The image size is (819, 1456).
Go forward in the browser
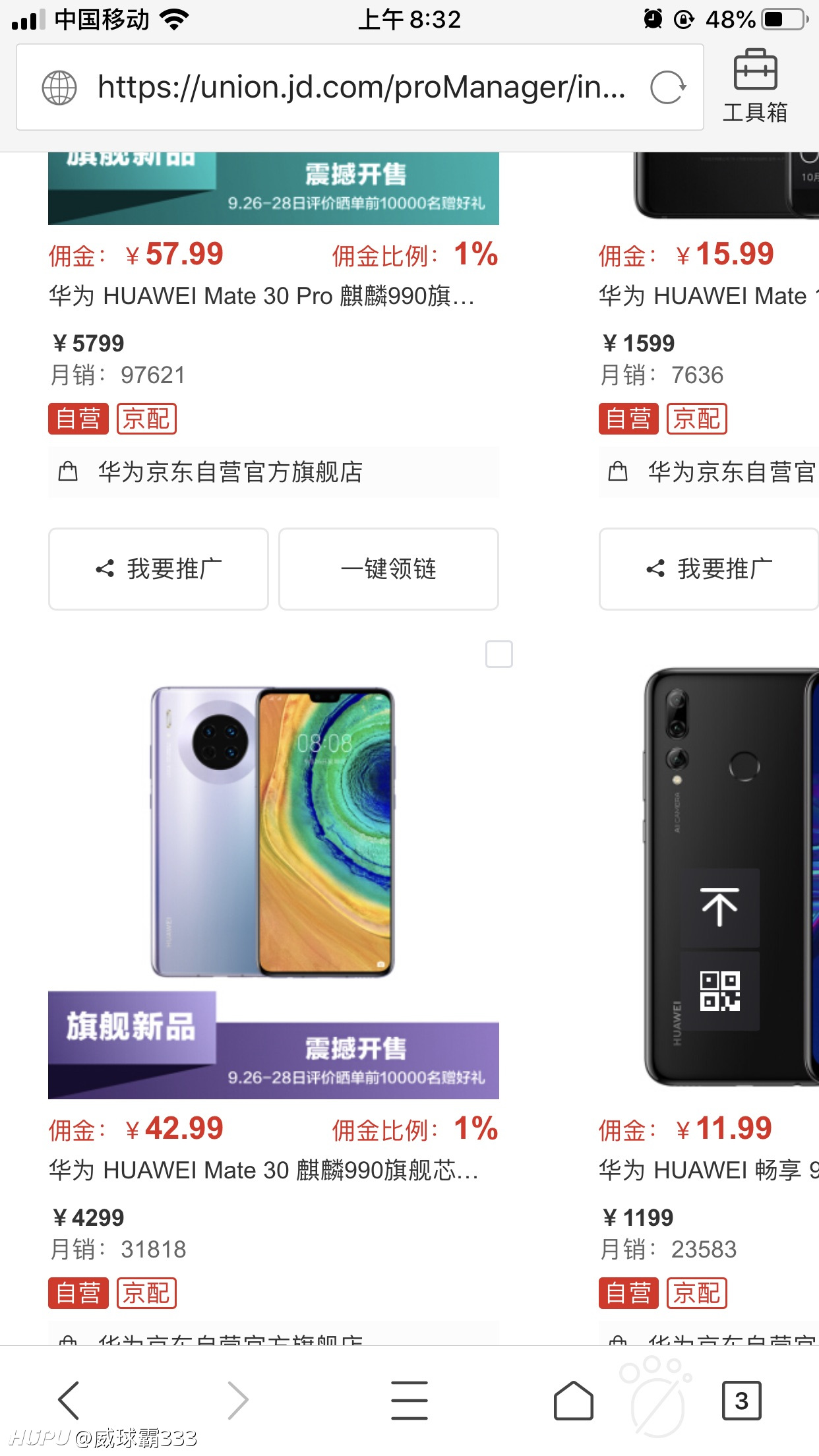pos(238,1400)
